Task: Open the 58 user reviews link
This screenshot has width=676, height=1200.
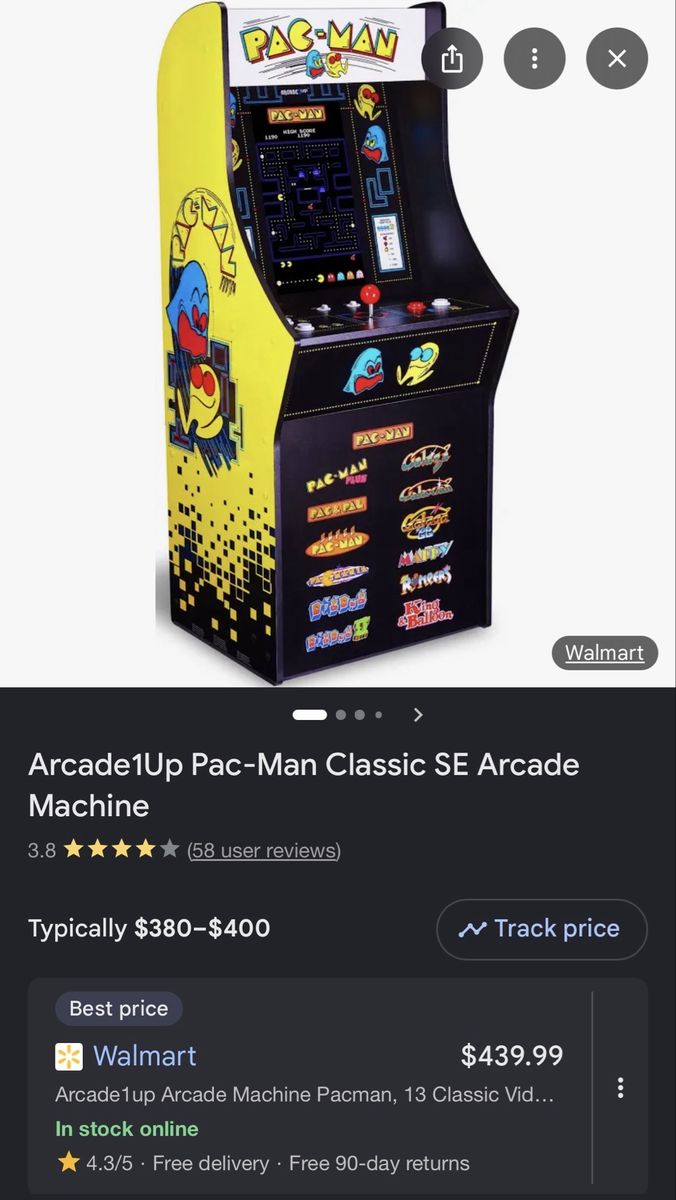Action: [x=264, y=850]
